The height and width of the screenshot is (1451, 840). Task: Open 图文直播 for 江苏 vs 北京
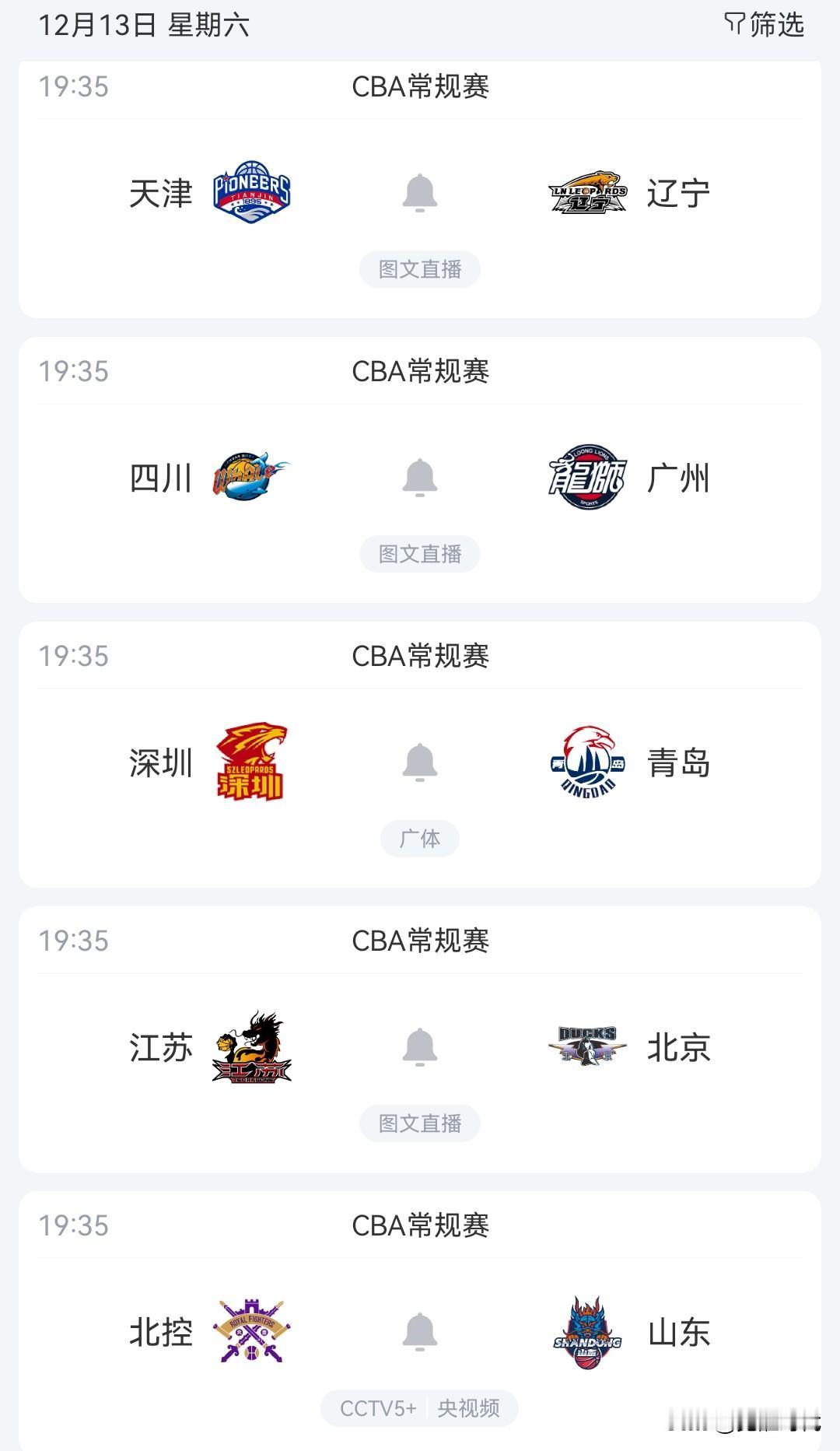click(x=419, y=1123)
